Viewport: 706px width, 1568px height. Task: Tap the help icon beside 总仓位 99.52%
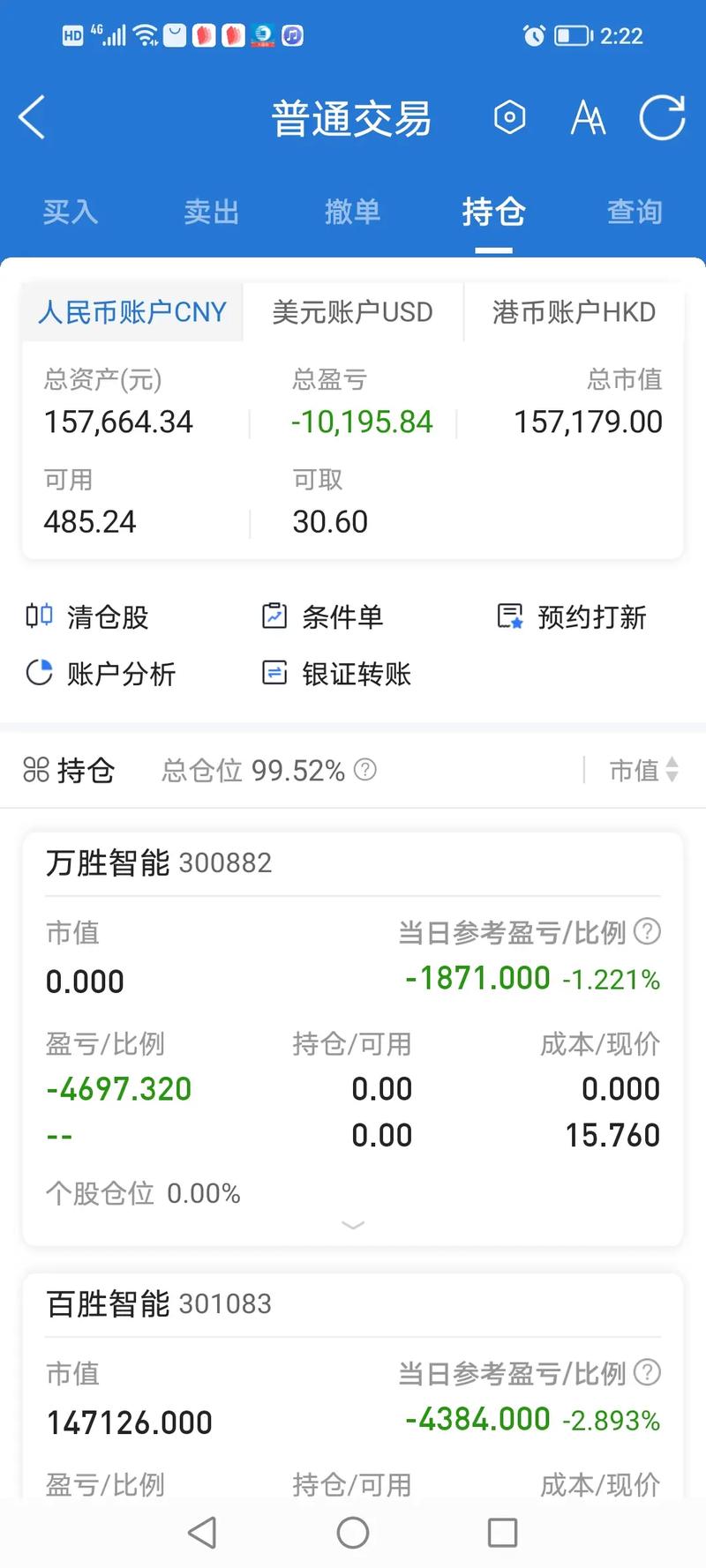tap(365, 770)
